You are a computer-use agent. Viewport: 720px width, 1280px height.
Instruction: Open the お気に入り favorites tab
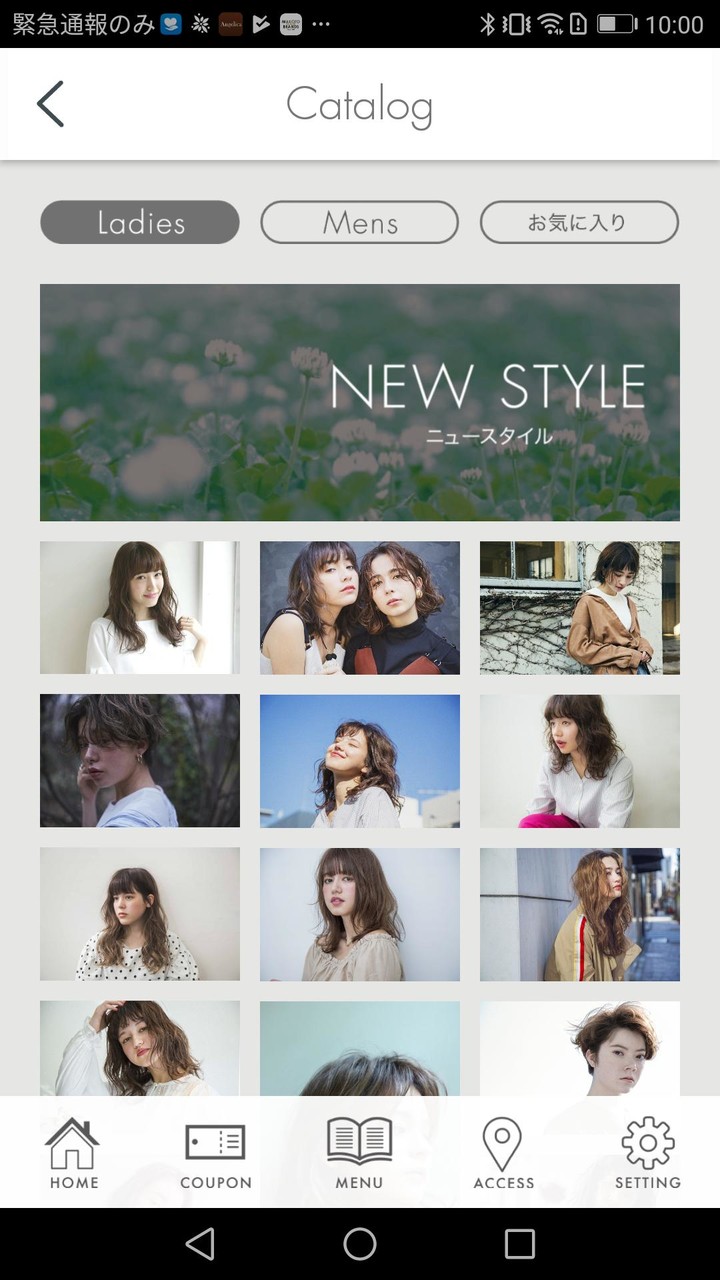coord(579,222)
